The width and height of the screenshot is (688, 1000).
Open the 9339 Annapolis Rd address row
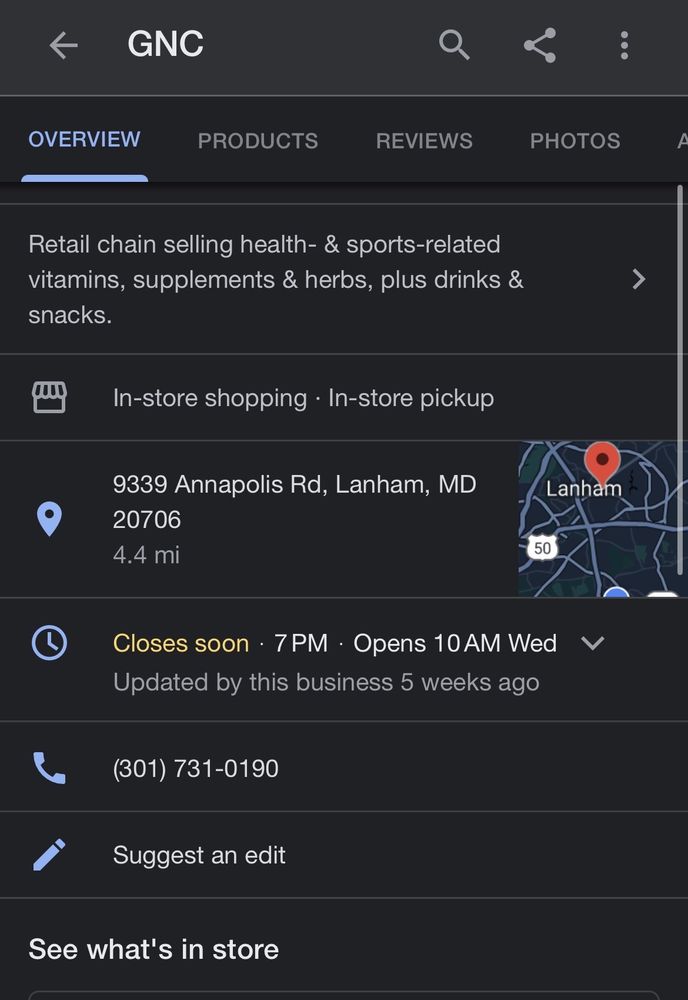tap(294, 518)
